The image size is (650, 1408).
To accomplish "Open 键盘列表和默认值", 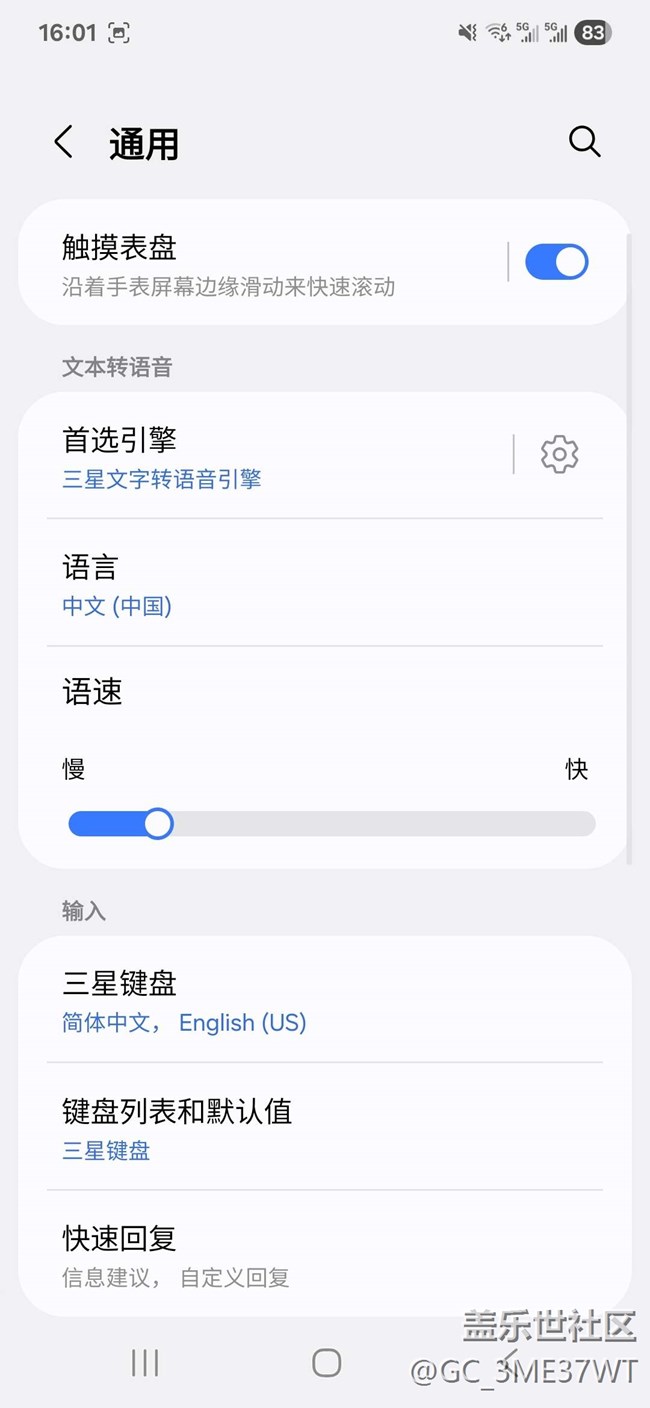I will click(x=324, y=1127).
